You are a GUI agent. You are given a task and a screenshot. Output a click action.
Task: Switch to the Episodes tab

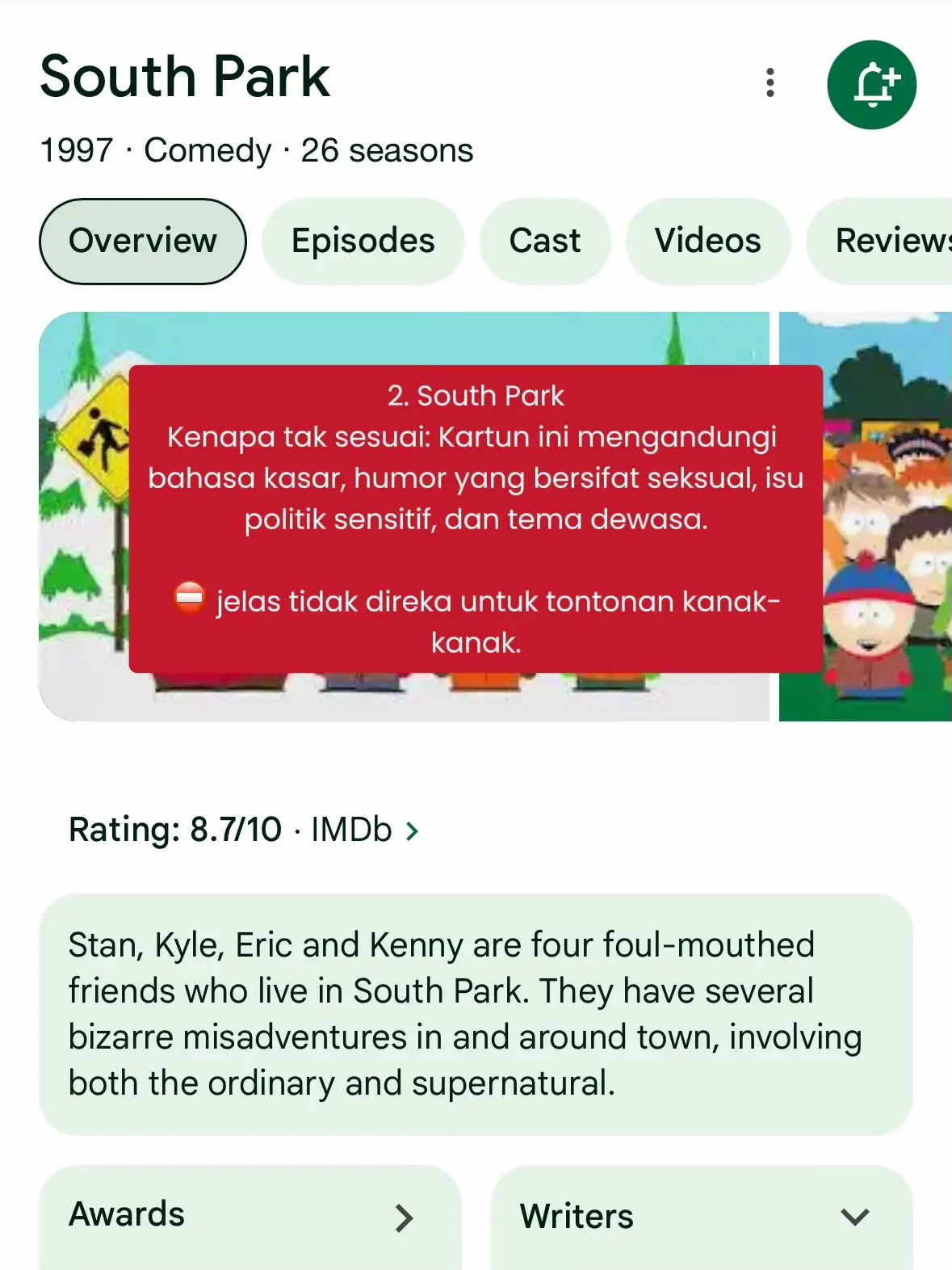tap(363, 241)
